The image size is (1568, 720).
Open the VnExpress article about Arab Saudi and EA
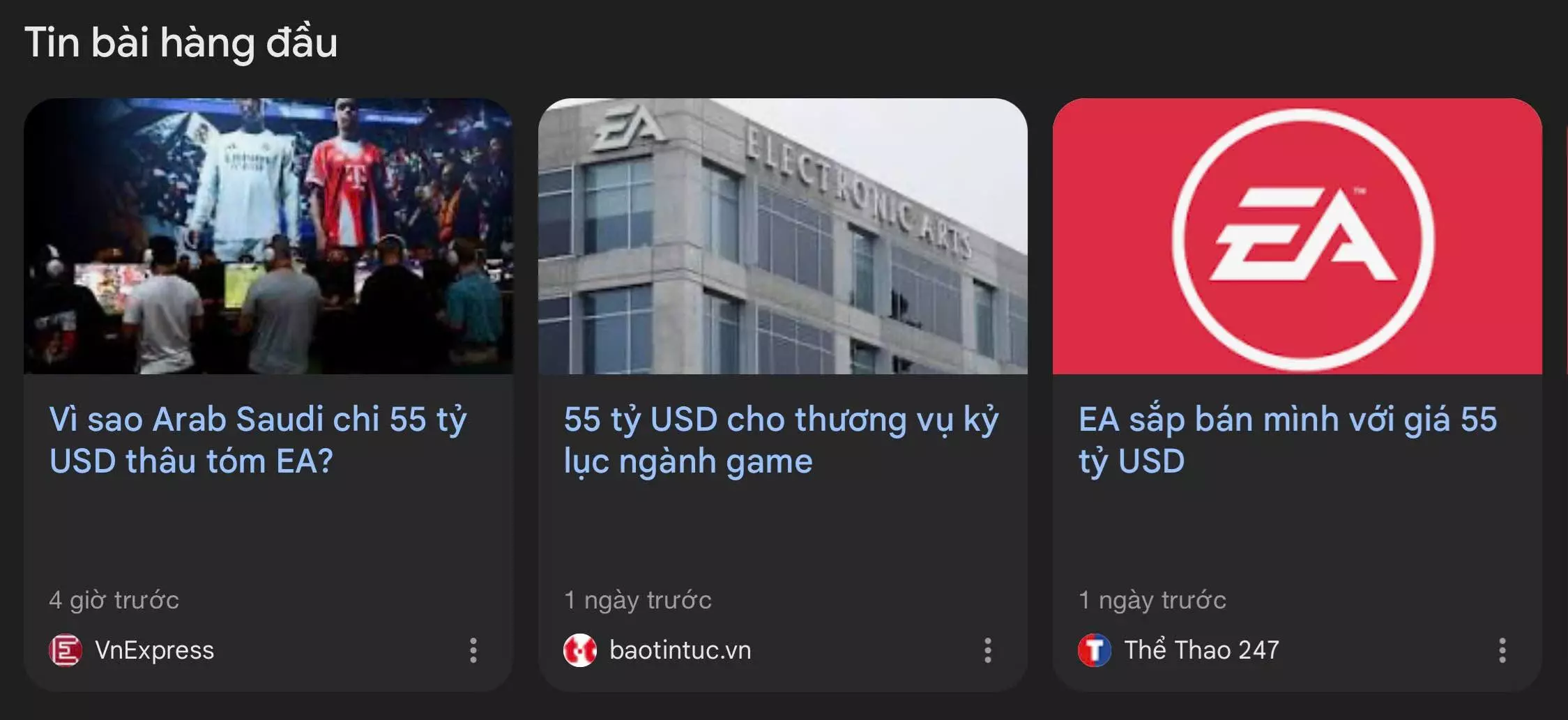pyautogui.click(x=258, y=440)
